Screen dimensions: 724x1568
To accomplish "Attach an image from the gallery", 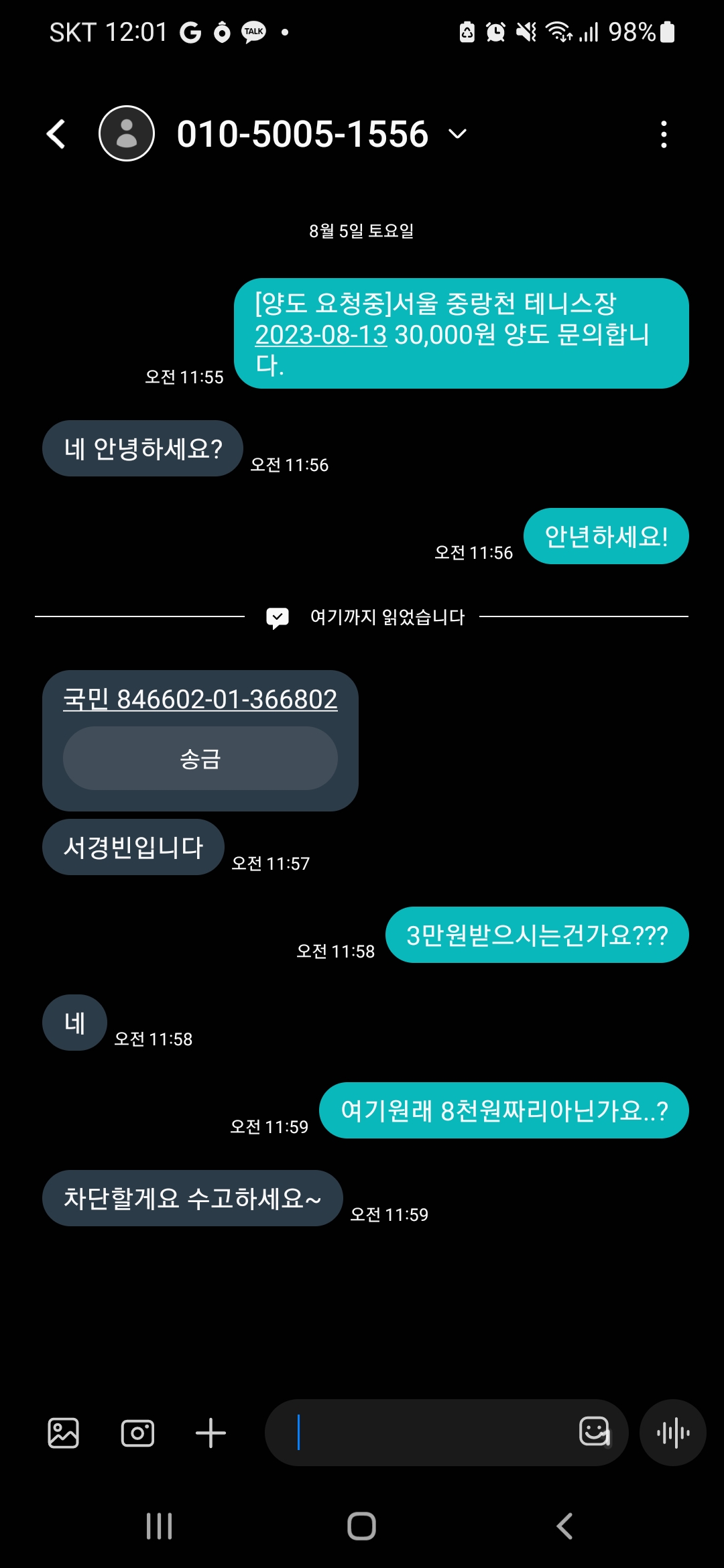I will [x=64, y=1433].
